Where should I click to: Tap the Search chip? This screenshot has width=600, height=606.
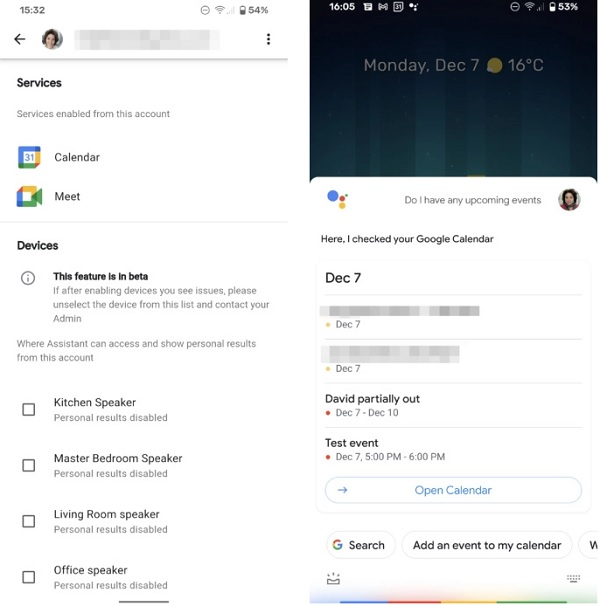(x=358, y=545)
